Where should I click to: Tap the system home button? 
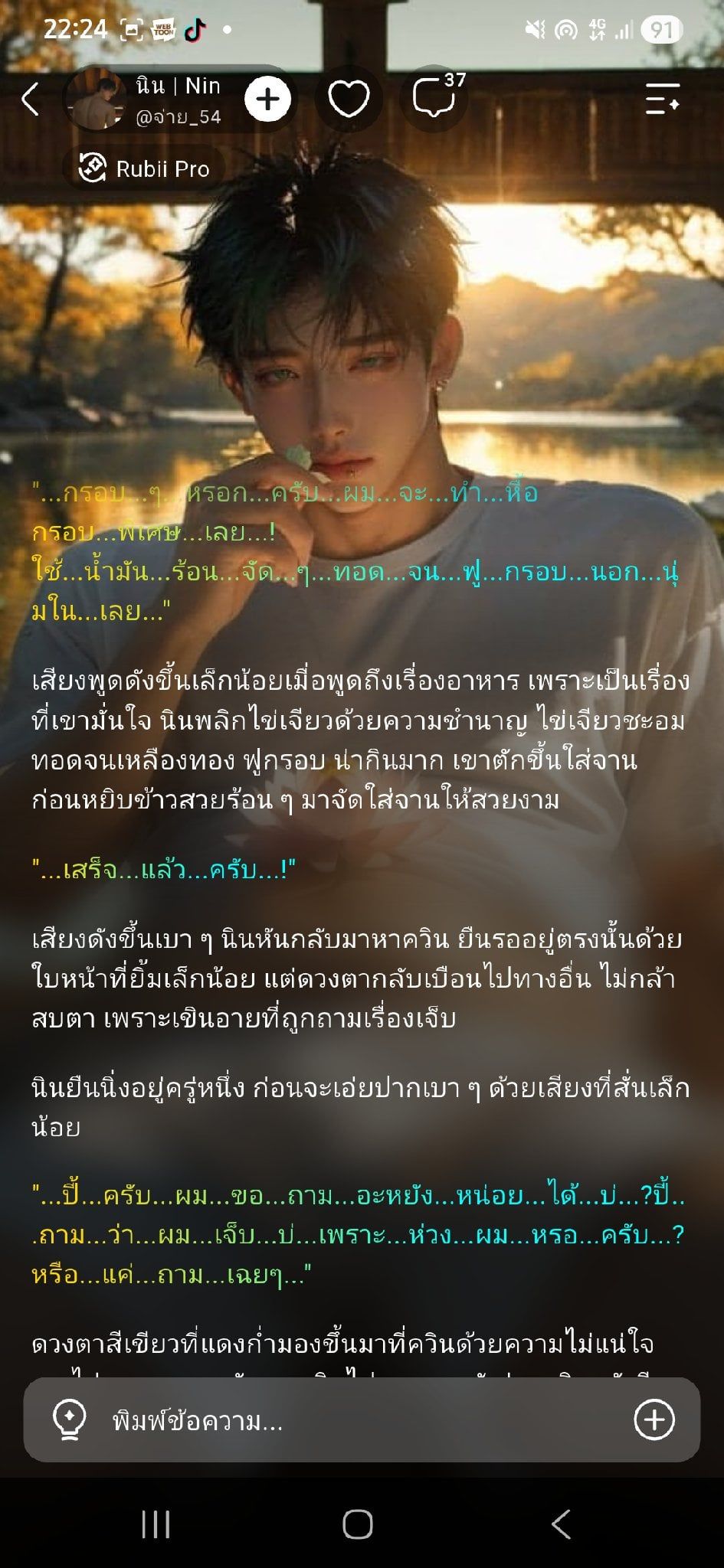tap(358, 1524)
